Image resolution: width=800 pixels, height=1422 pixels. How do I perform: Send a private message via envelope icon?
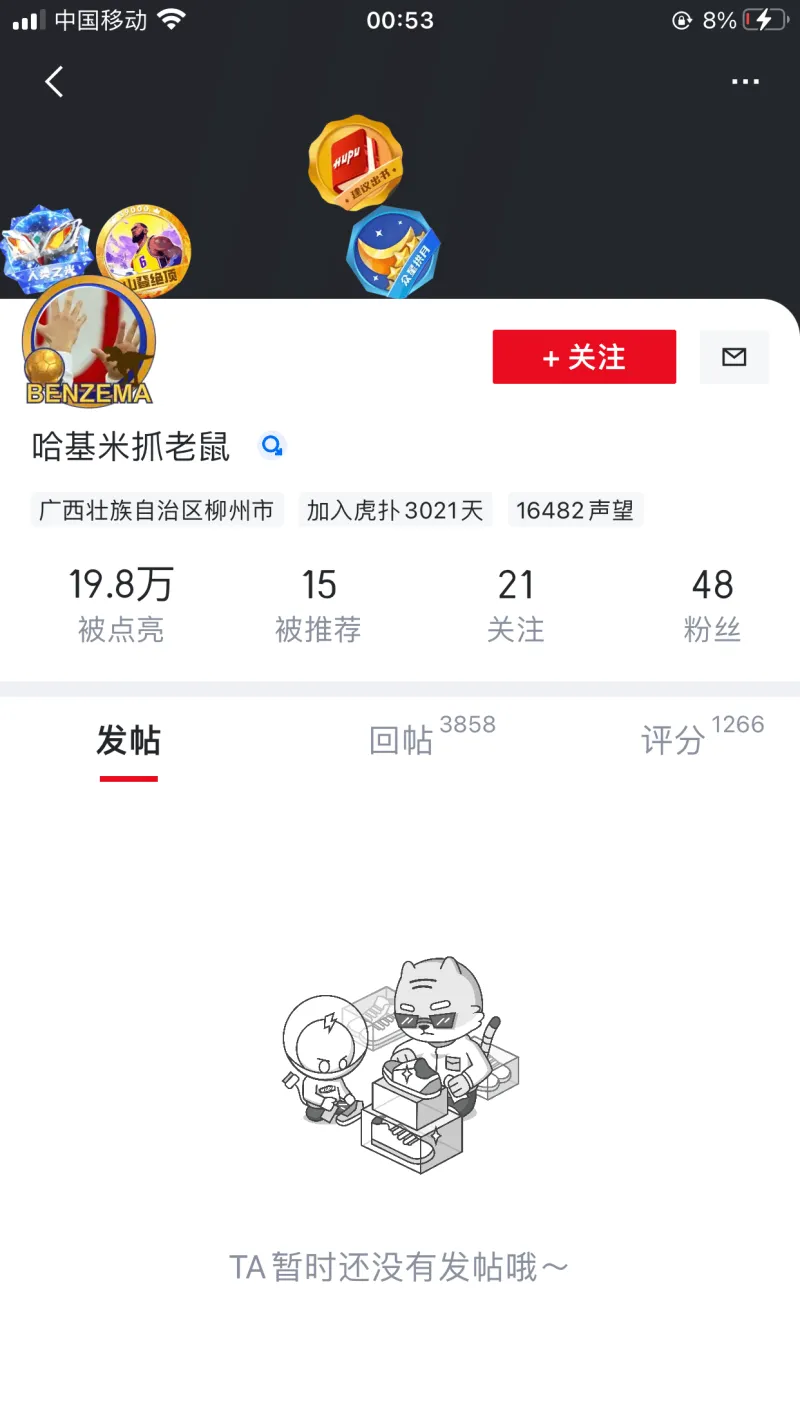pos(734,357)
